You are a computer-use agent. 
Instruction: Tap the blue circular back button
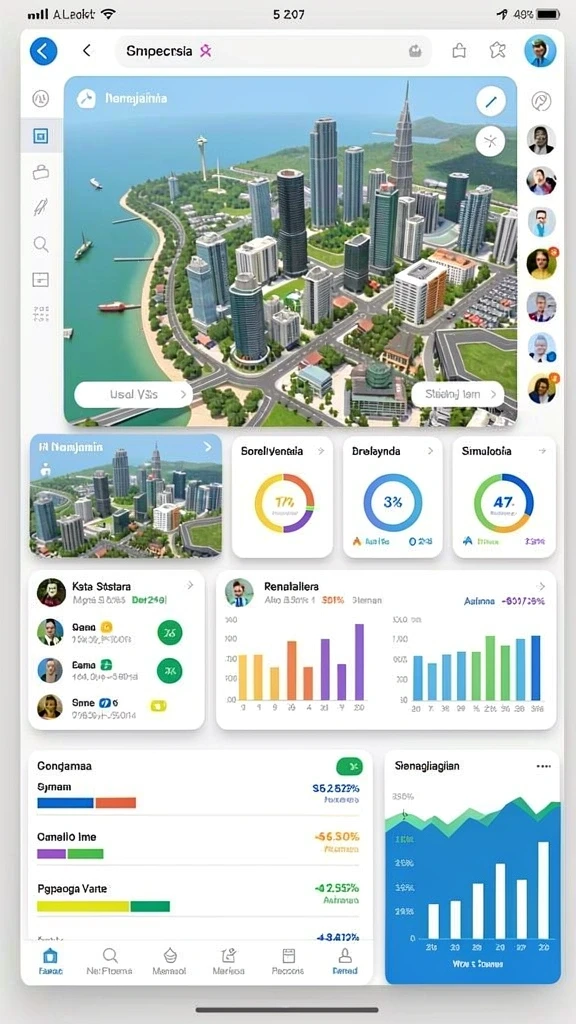(43, 50)
